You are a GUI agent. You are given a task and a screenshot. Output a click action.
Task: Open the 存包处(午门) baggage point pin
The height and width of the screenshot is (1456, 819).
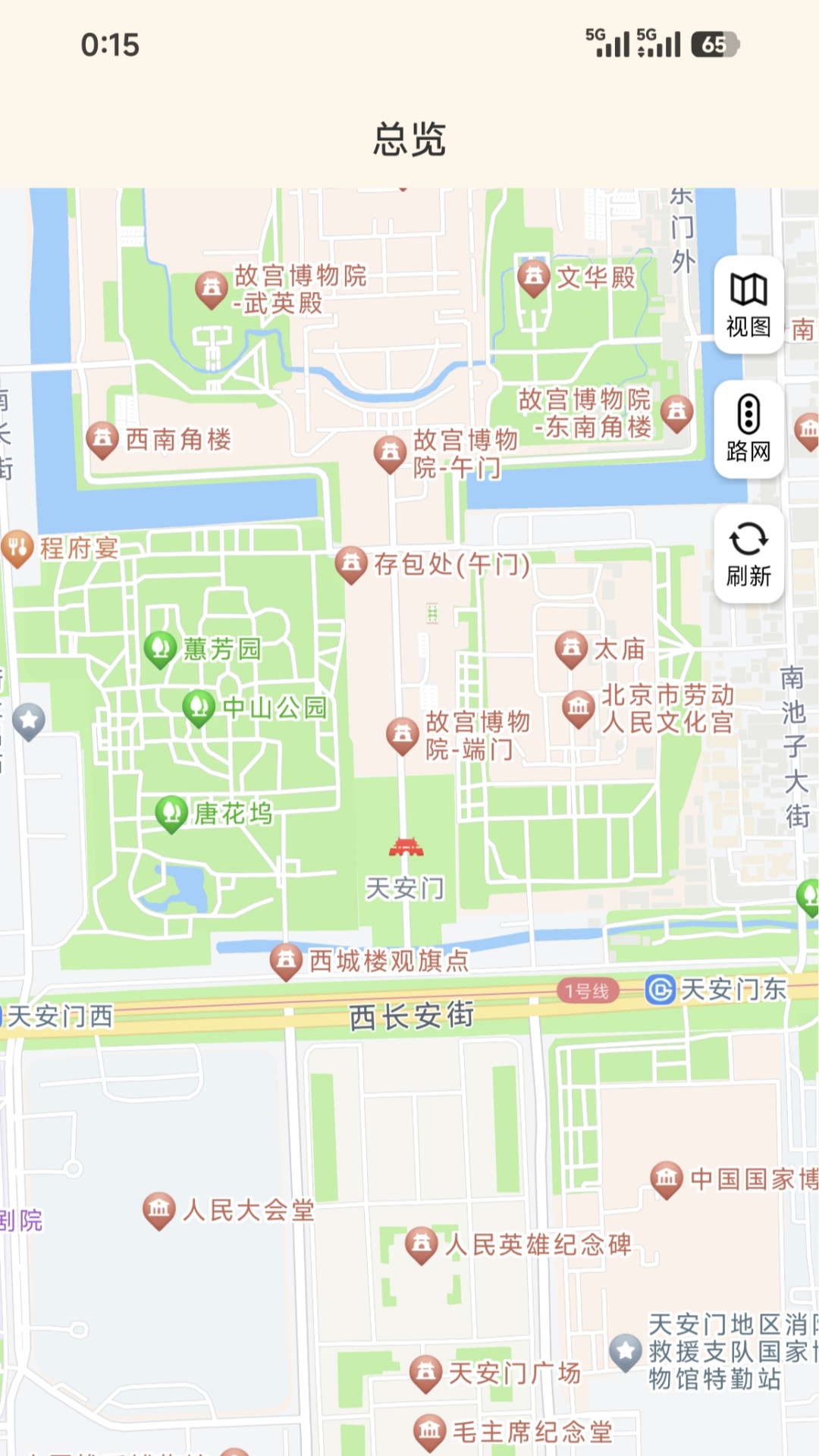click(x=352, y=563)
